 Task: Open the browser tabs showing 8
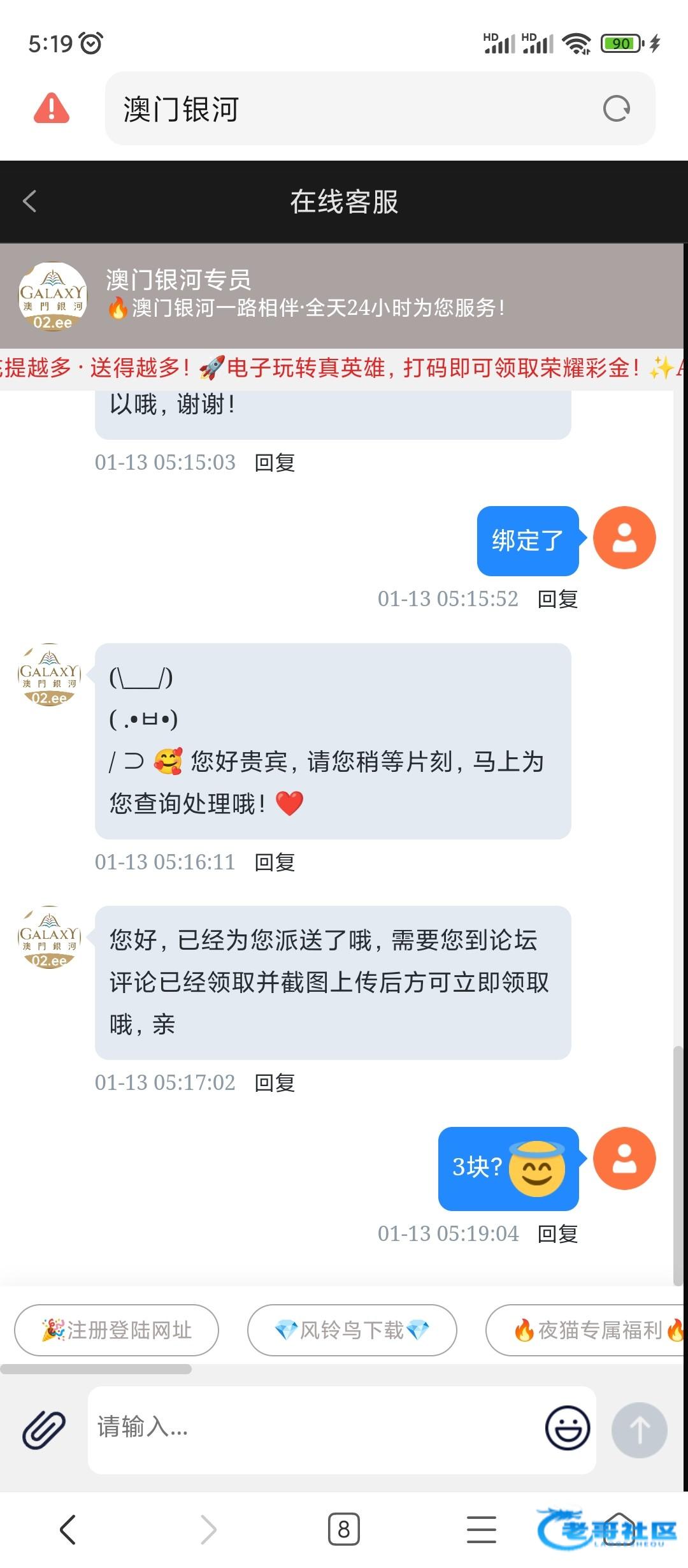tap(344, 1529)
